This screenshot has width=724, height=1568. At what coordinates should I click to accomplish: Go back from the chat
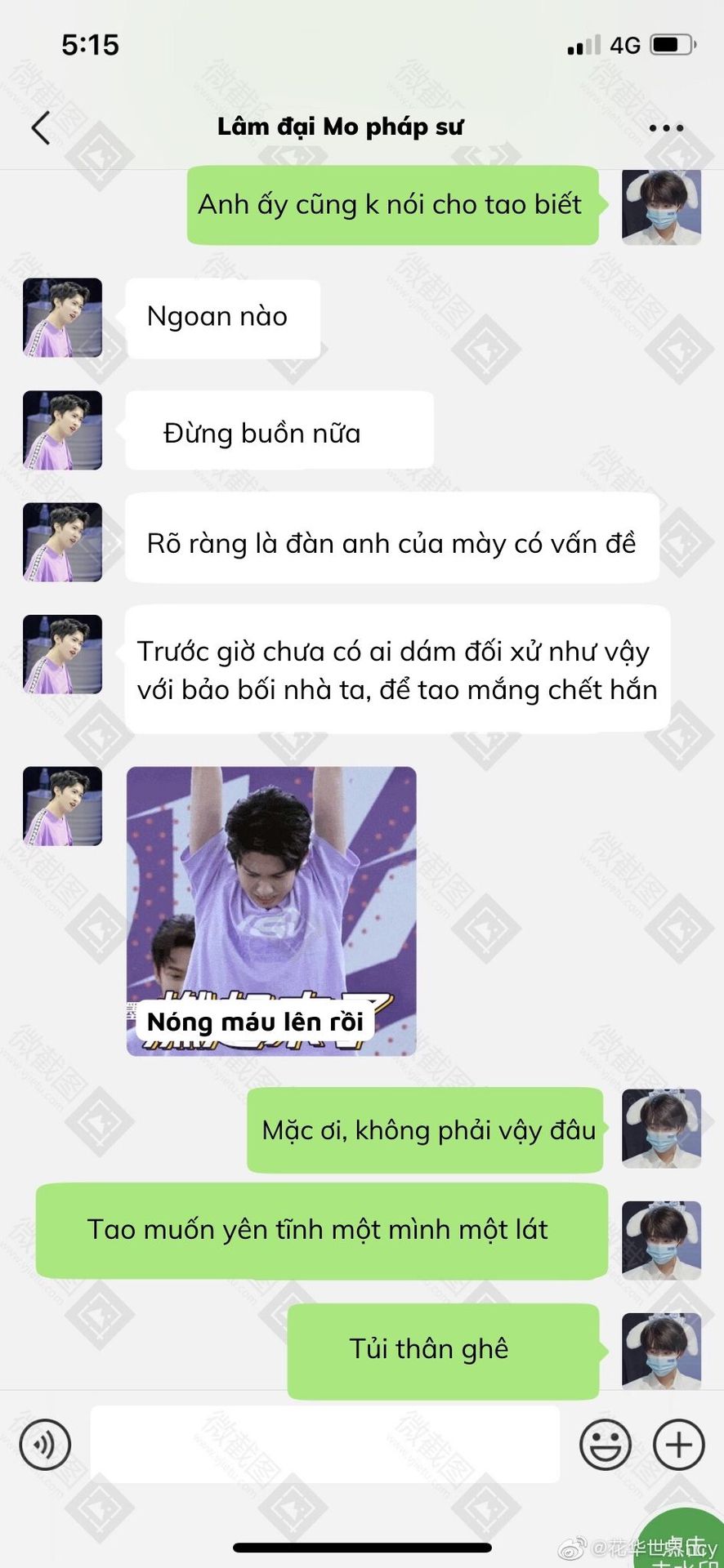click(x=41, y=128)
